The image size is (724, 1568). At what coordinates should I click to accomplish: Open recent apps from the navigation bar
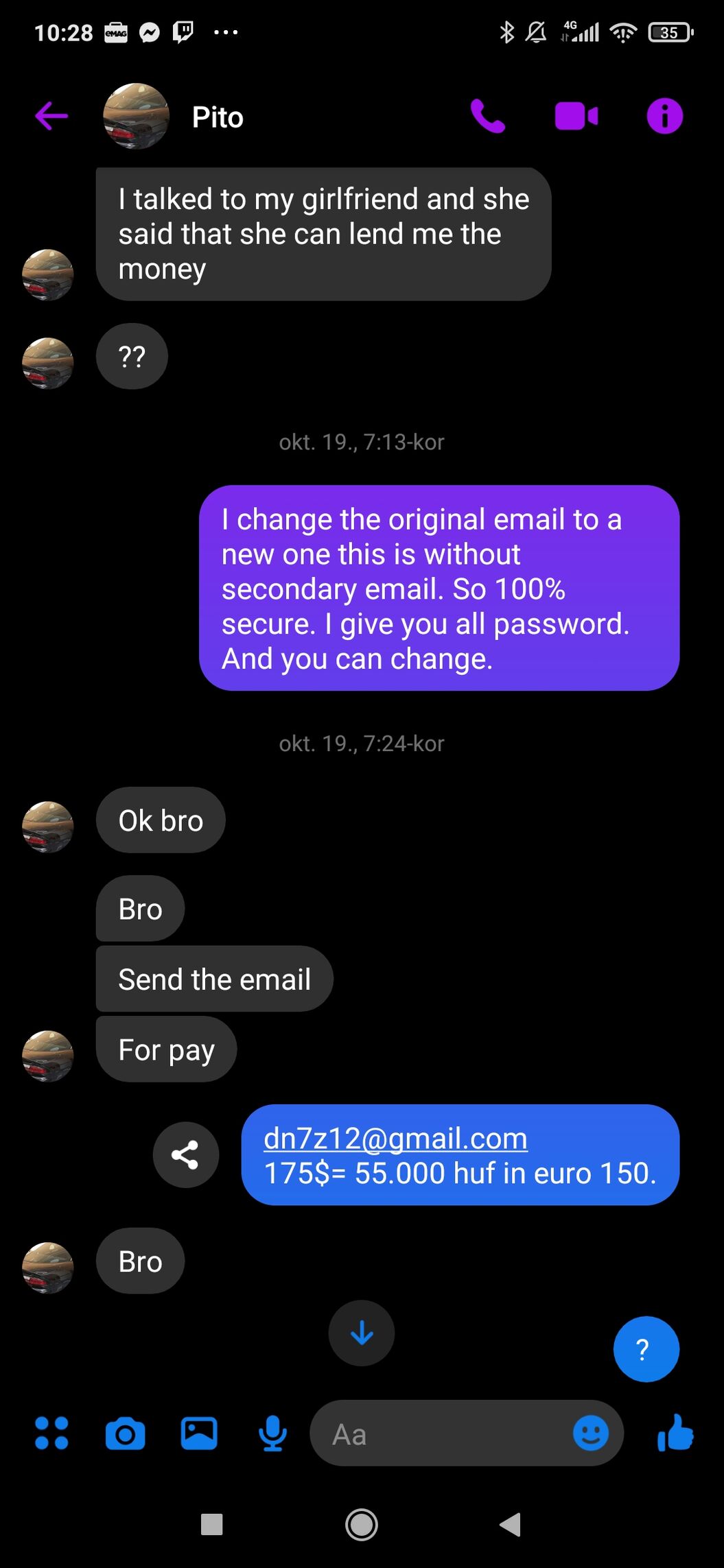[211, 1525]
